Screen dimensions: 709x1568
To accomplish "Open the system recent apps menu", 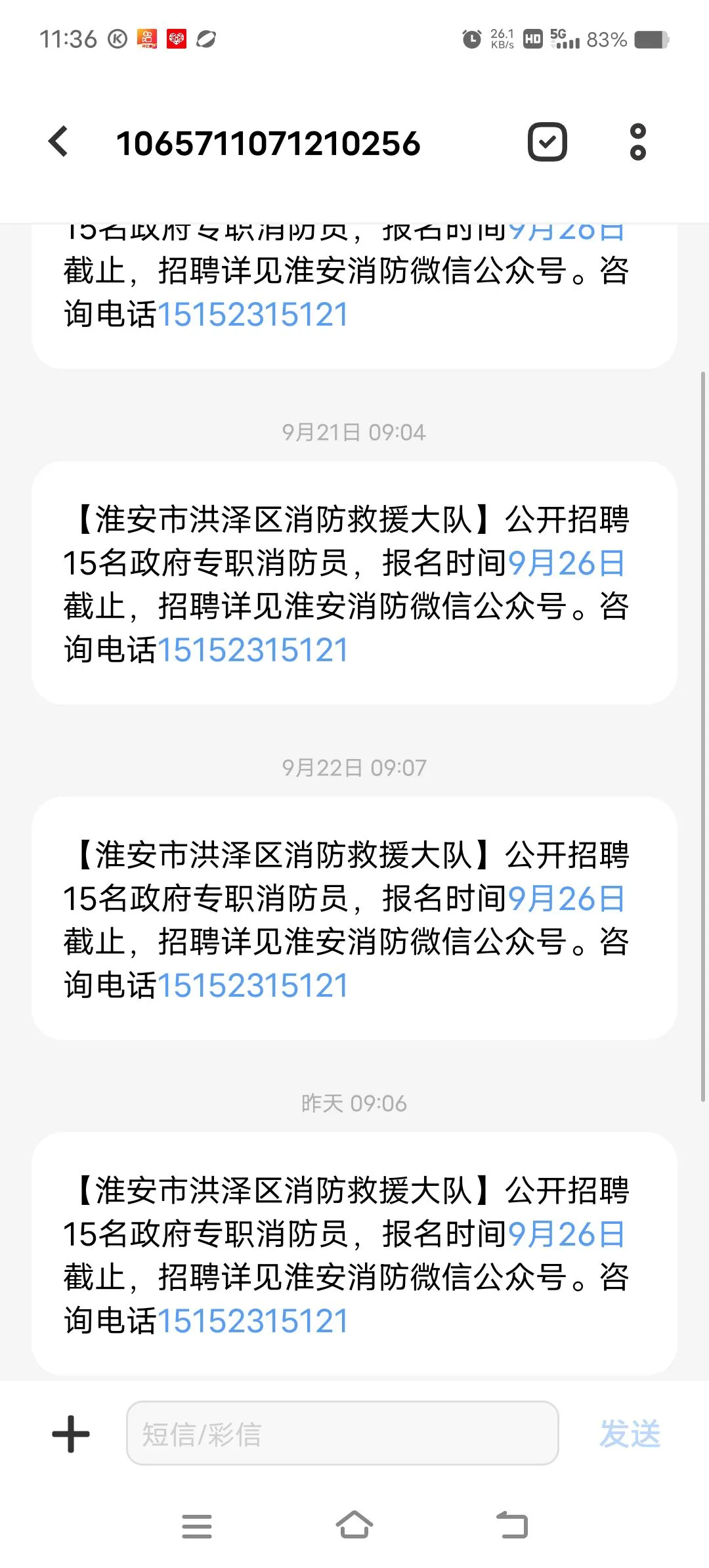I will 197,1526.
